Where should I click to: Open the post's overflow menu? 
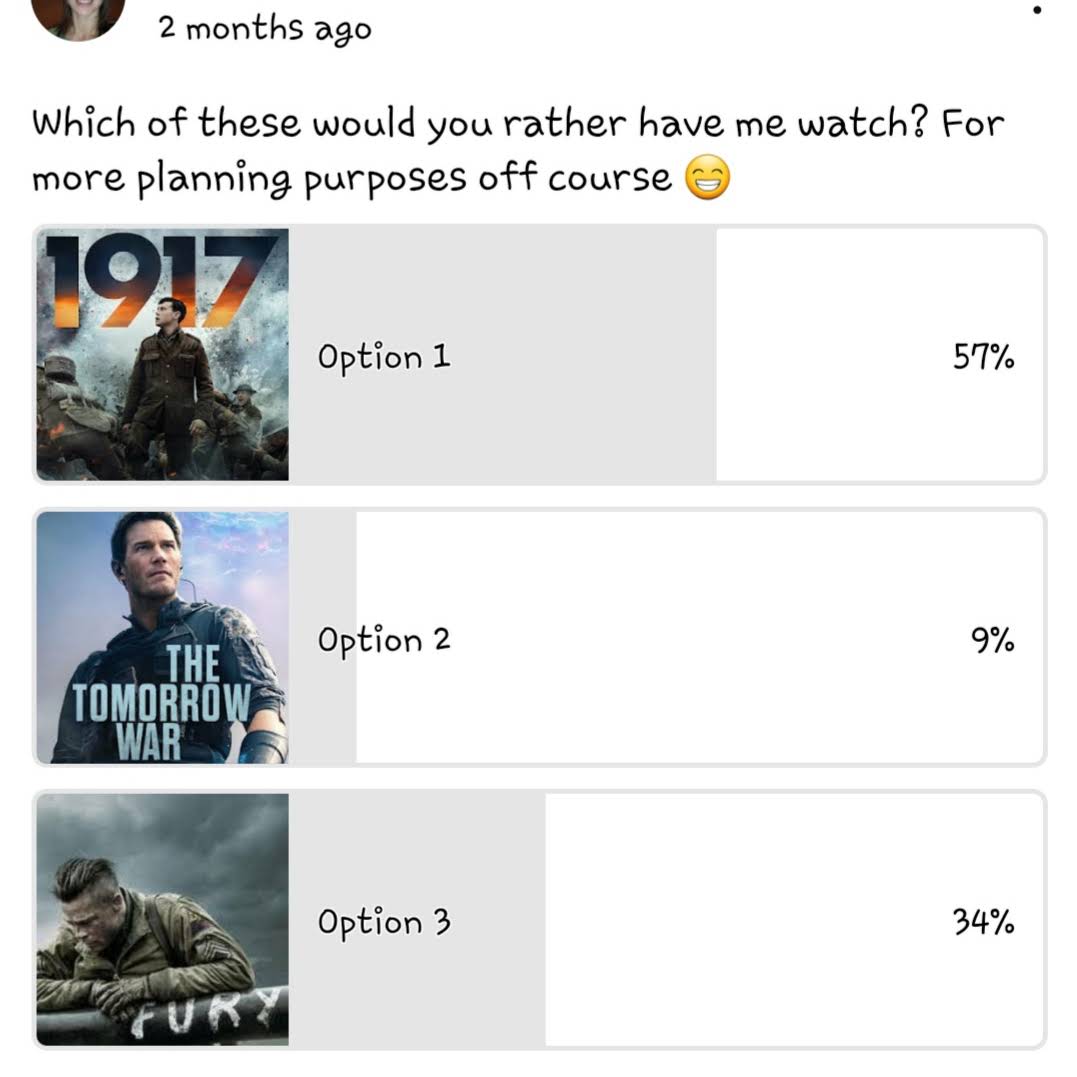(1037, 10)
